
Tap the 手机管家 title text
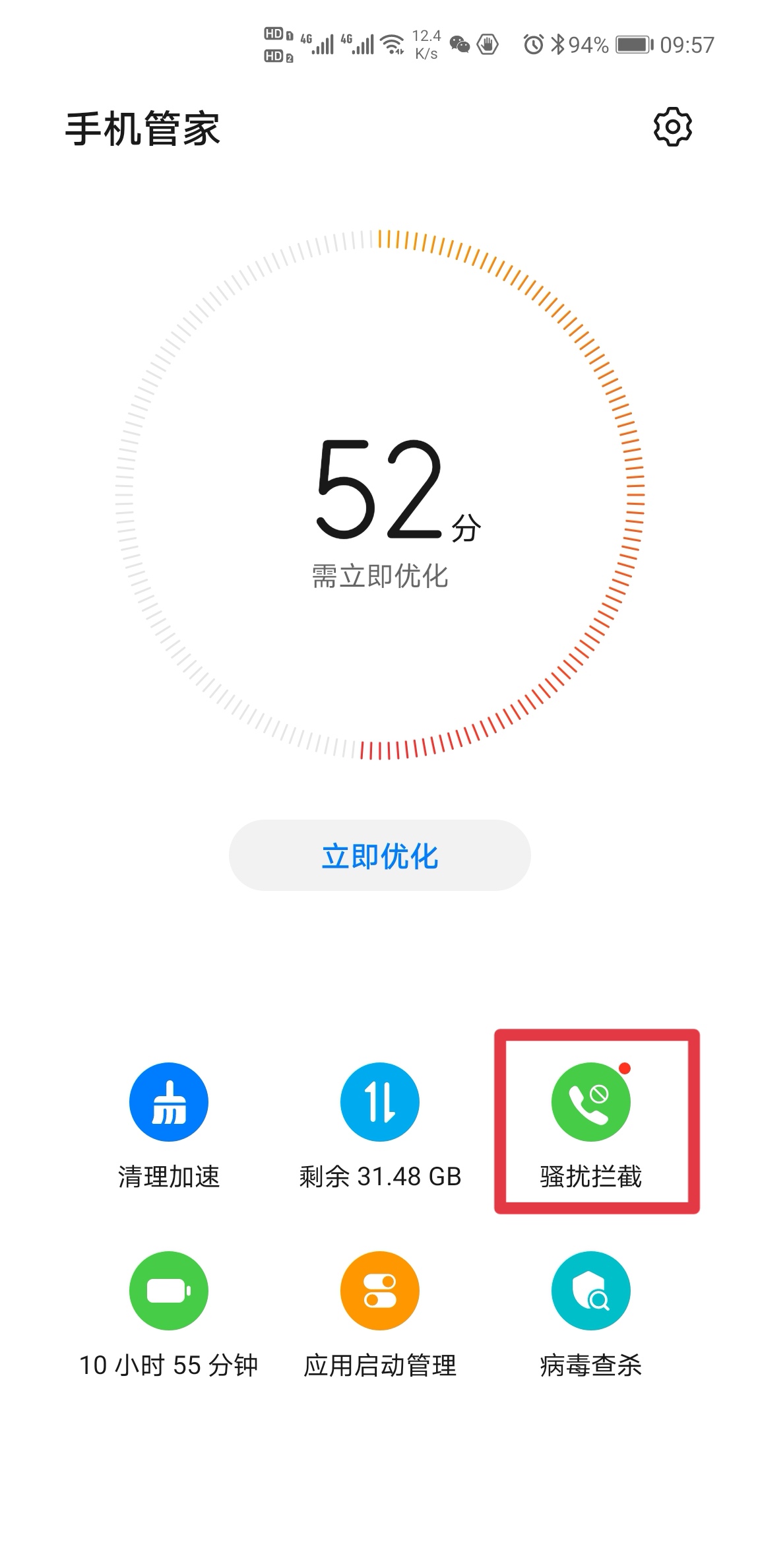point(142,129)
